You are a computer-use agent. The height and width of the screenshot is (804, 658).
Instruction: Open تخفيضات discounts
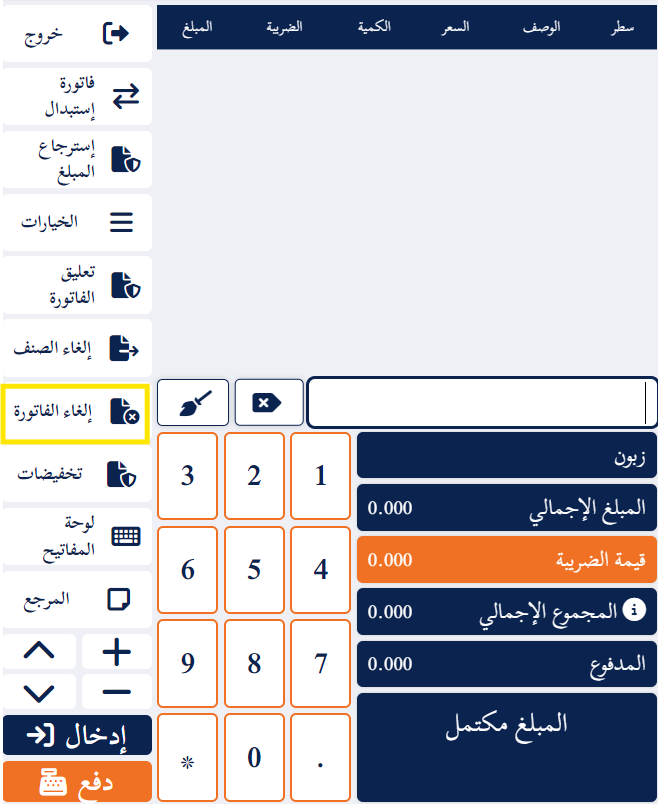(x=77, y=474)
